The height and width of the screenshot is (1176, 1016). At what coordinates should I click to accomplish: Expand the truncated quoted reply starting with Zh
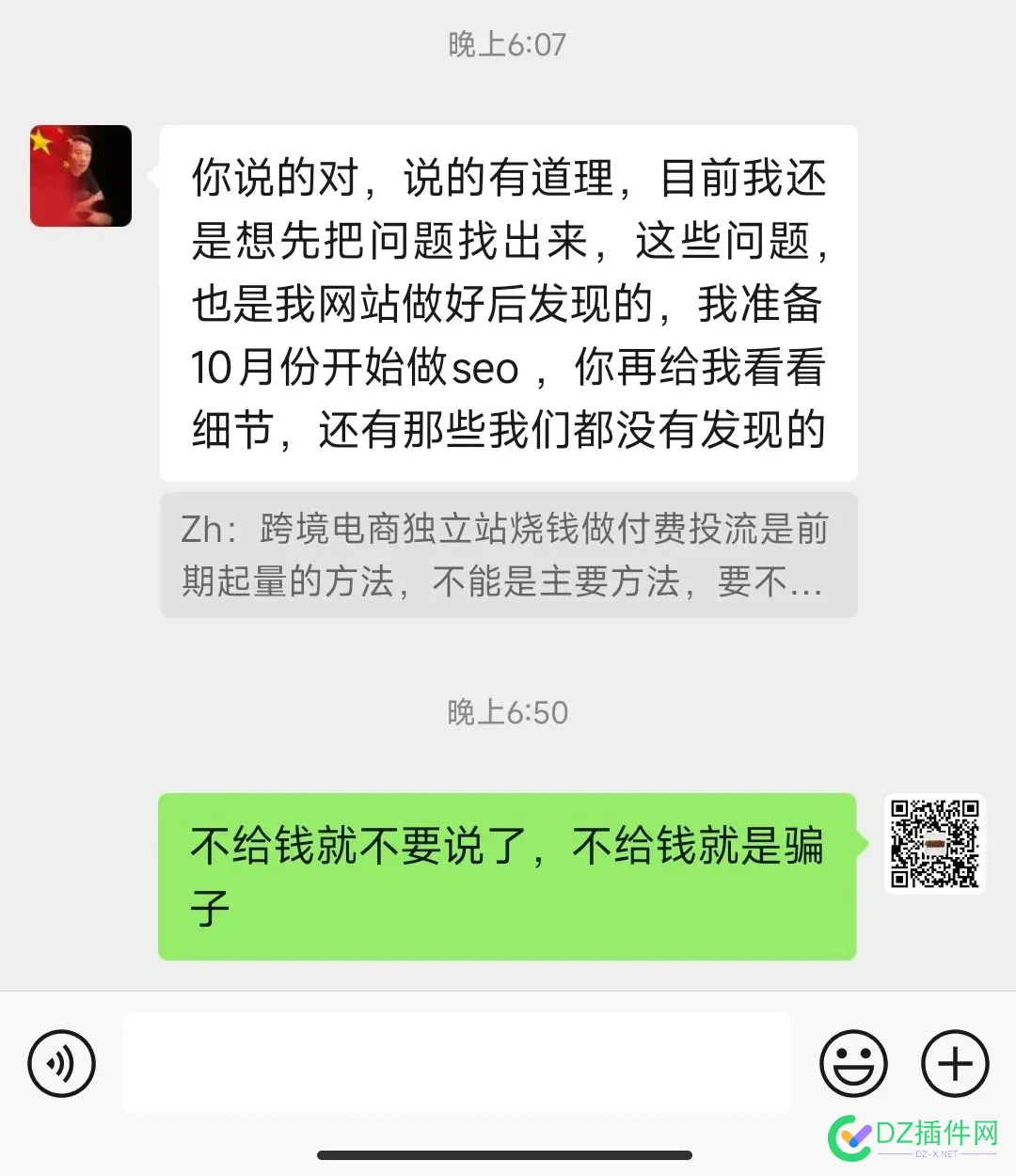pos(508,555)
